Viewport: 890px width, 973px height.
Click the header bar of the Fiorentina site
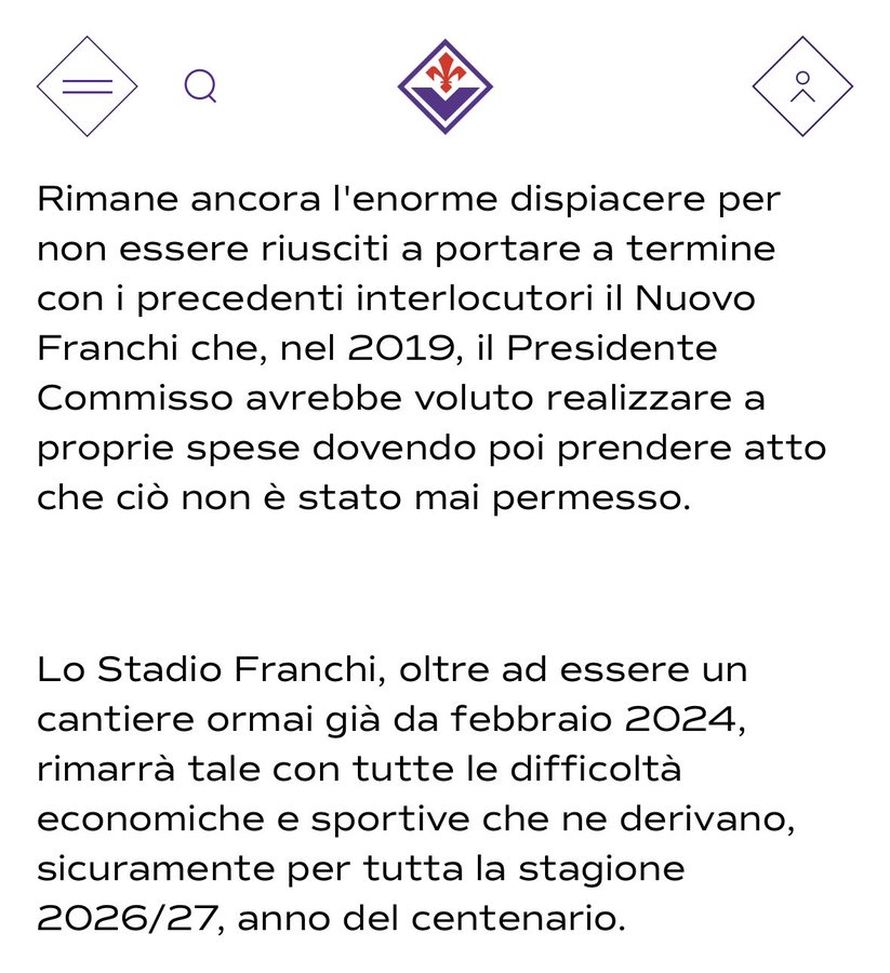pyautogui.click(x=444, y=85)
